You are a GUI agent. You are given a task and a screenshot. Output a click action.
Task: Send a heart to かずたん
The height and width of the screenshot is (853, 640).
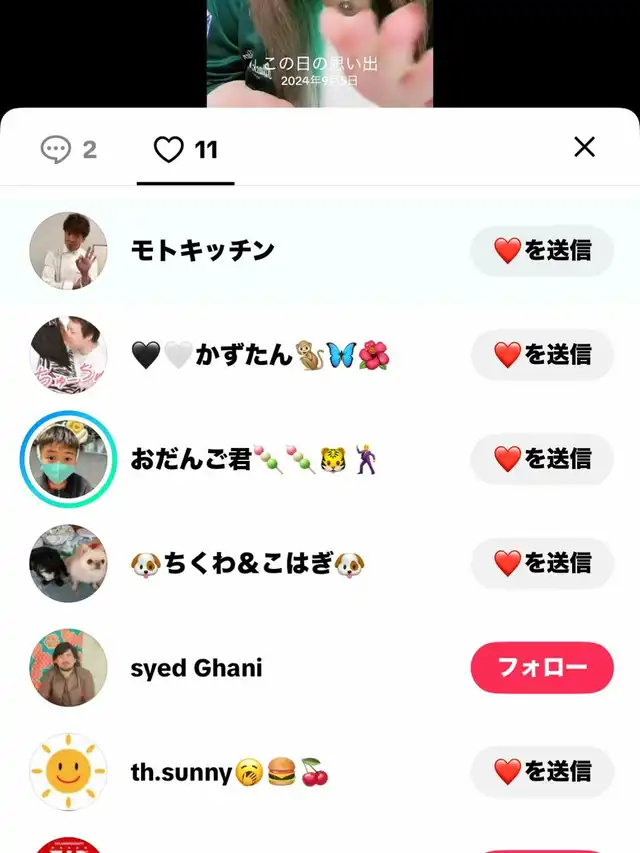tap(542, 355)
